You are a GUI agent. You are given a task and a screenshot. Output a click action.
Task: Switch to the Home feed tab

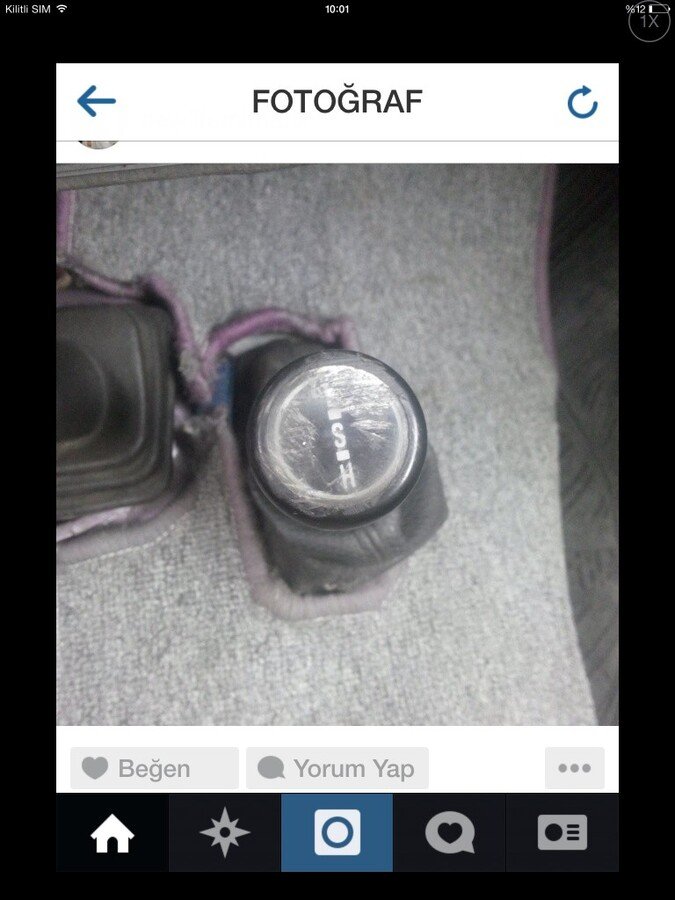coord(112,833)
